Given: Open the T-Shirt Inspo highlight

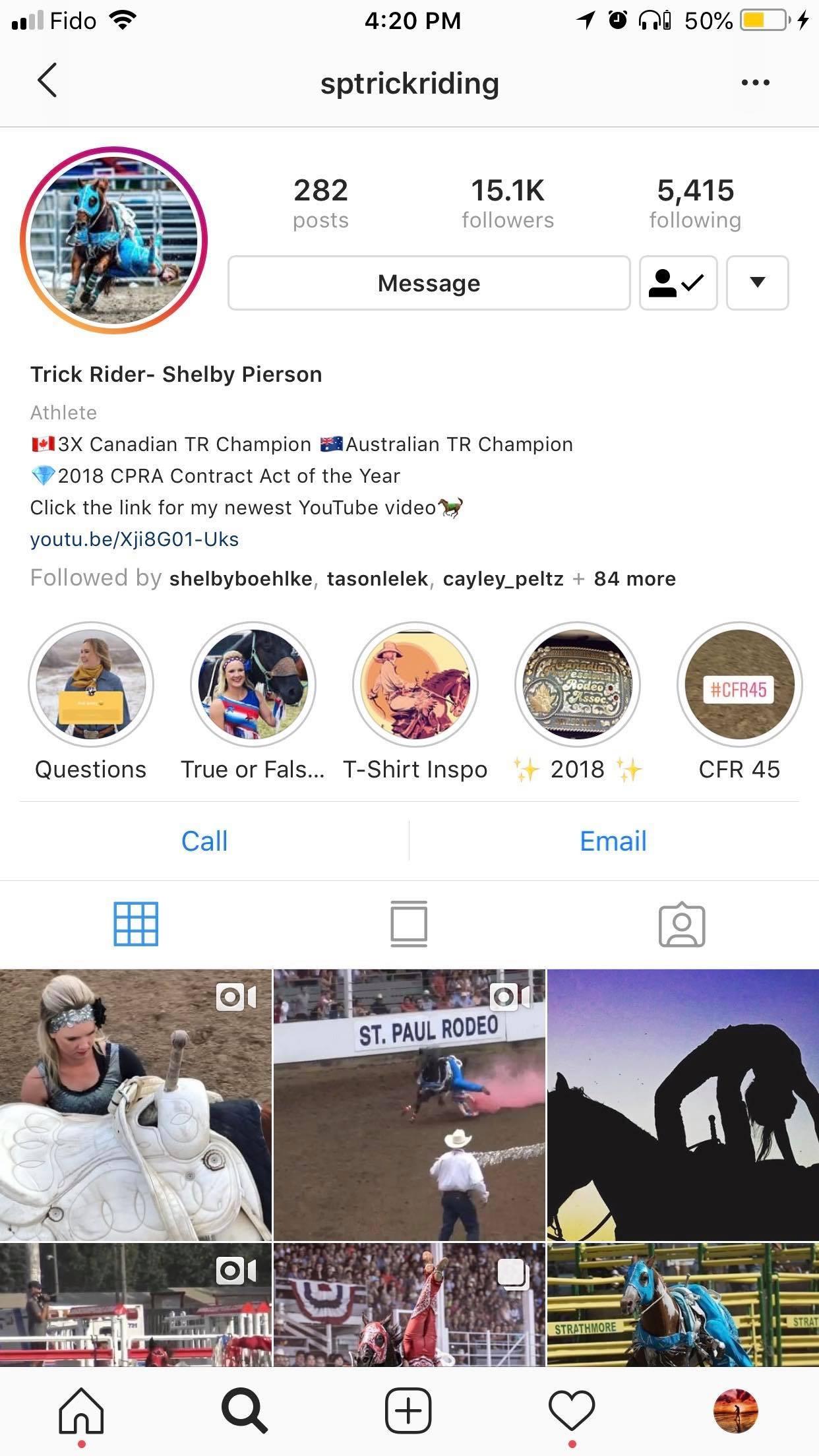Looking at the screenshot, I should 415,684.
